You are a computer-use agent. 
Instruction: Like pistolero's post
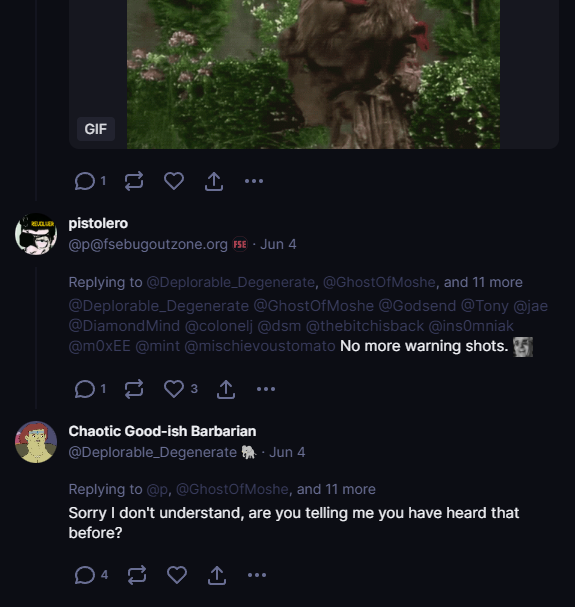click(174, 389)
